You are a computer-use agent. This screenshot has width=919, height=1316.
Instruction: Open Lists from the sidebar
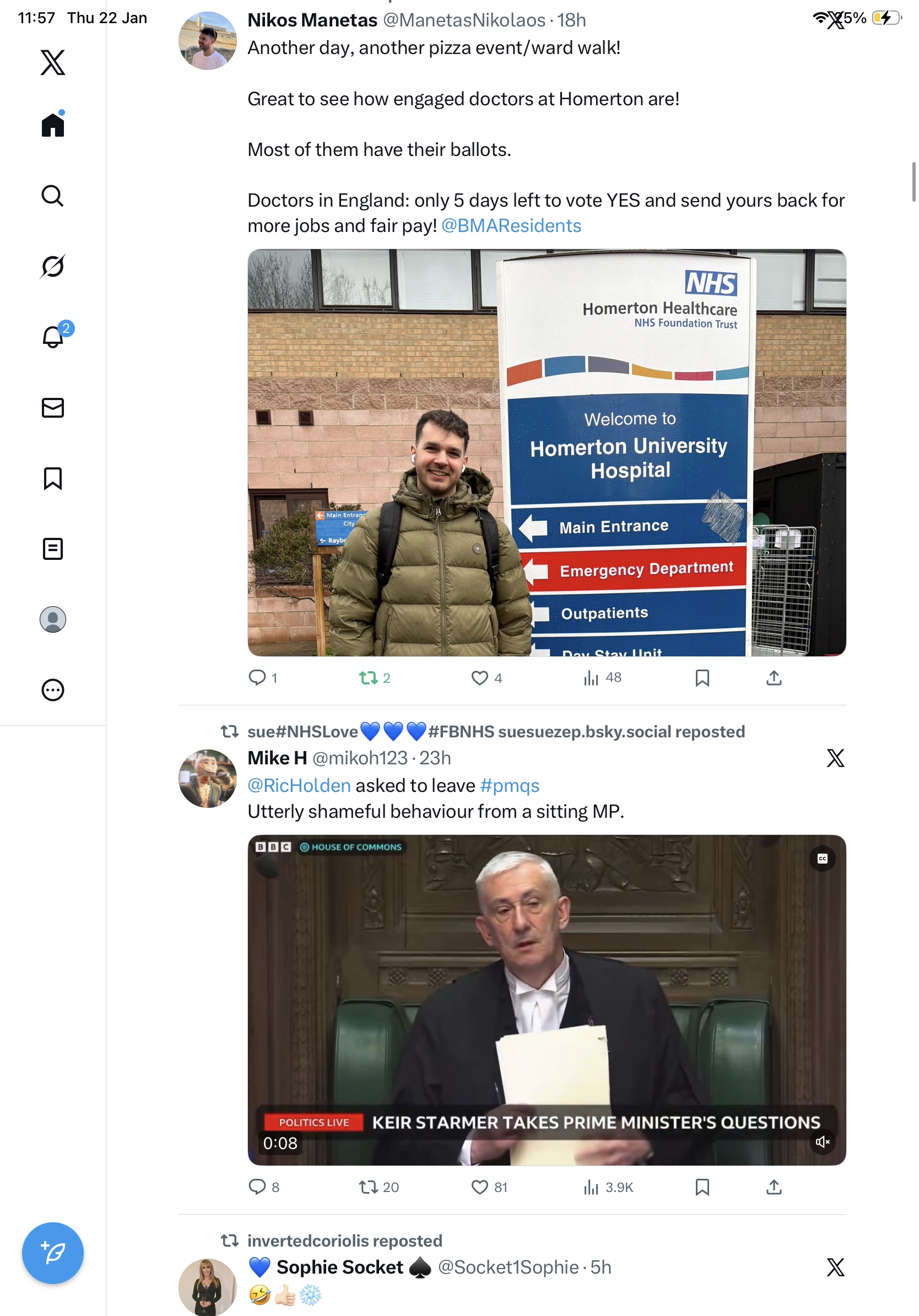[53, 548]
